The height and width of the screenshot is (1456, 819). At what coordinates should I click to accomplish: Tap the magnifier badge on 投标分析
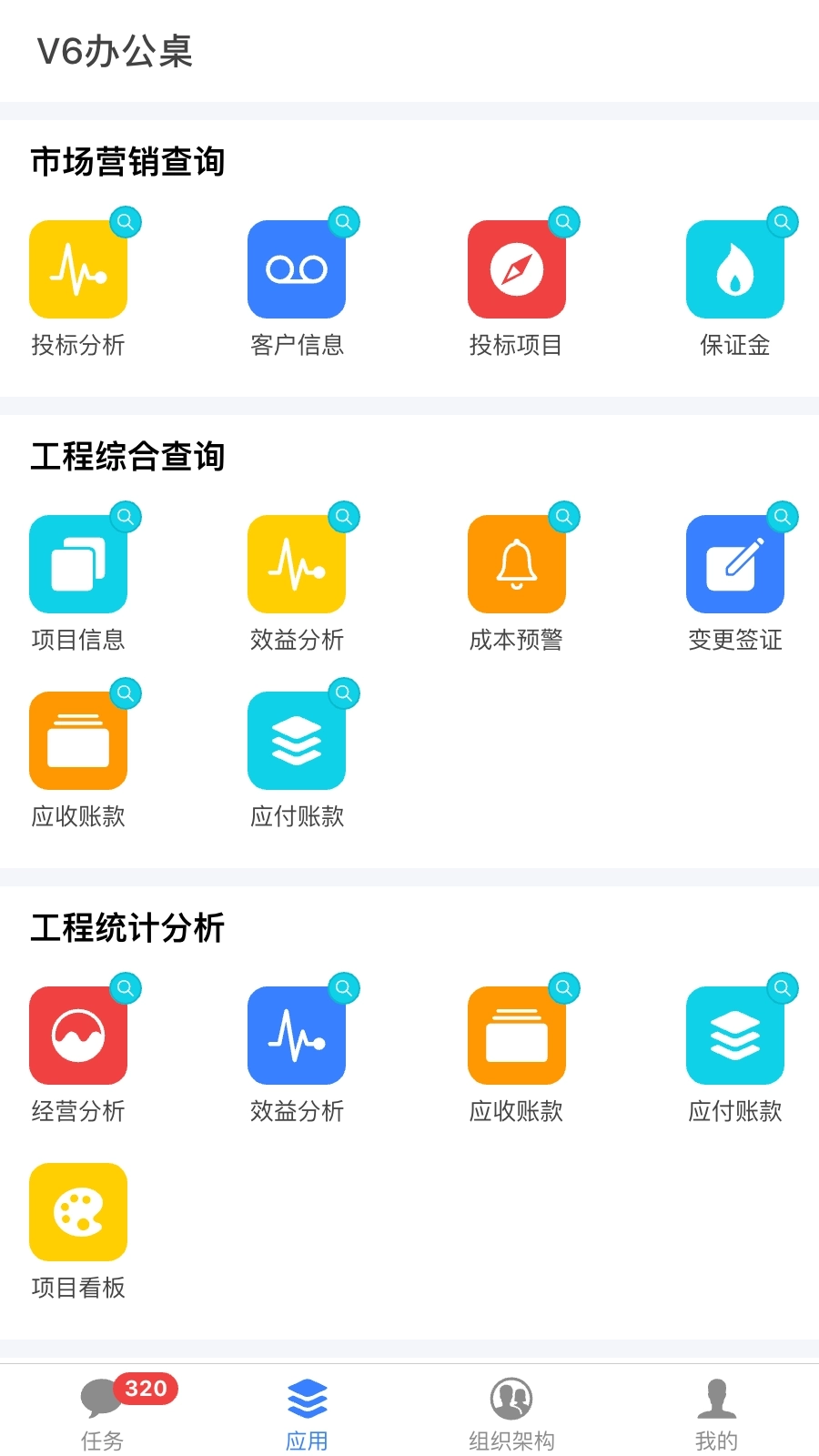(x=126, y=223)
